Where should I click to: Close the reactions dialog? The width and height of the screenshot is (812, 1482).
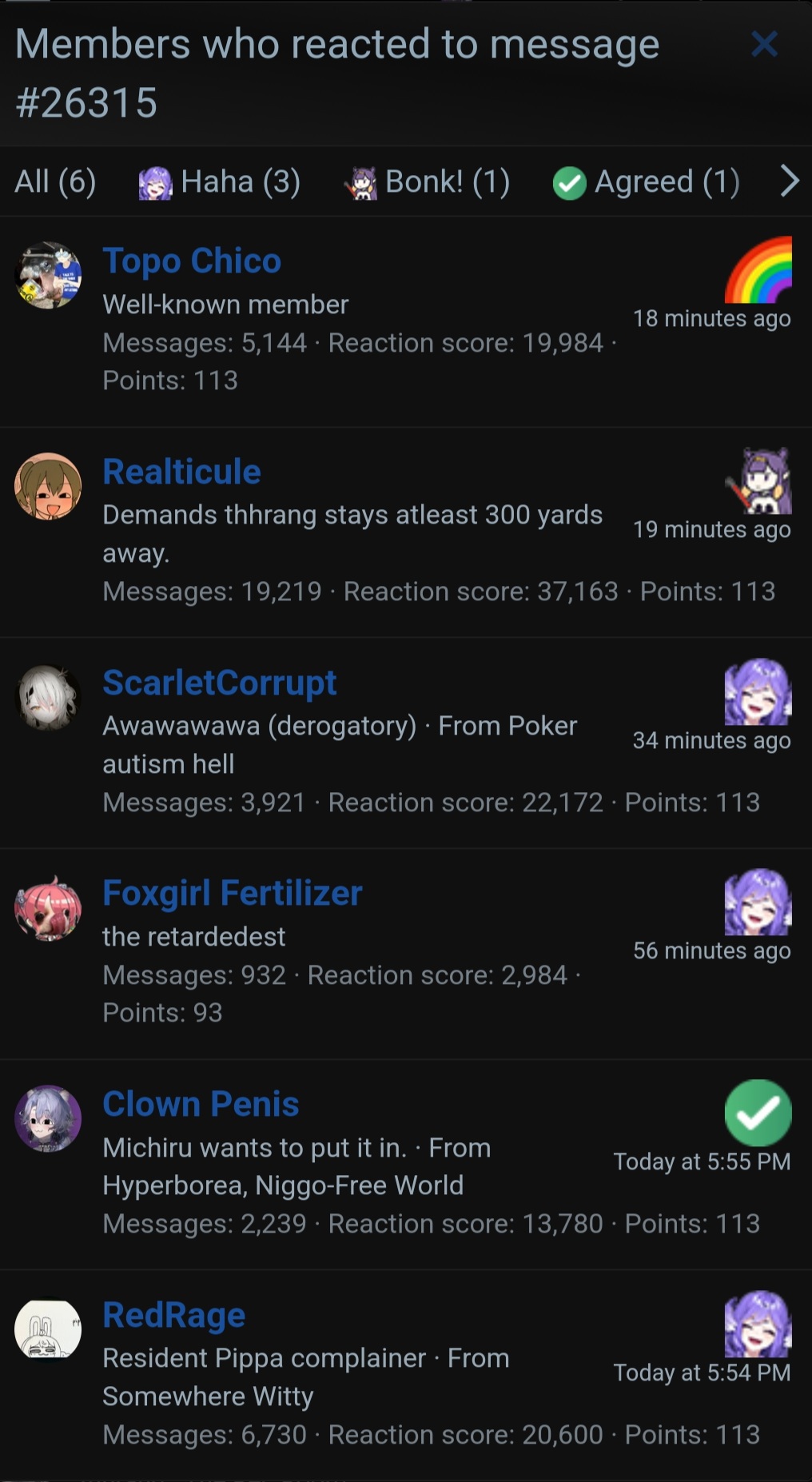coord(764,45)
